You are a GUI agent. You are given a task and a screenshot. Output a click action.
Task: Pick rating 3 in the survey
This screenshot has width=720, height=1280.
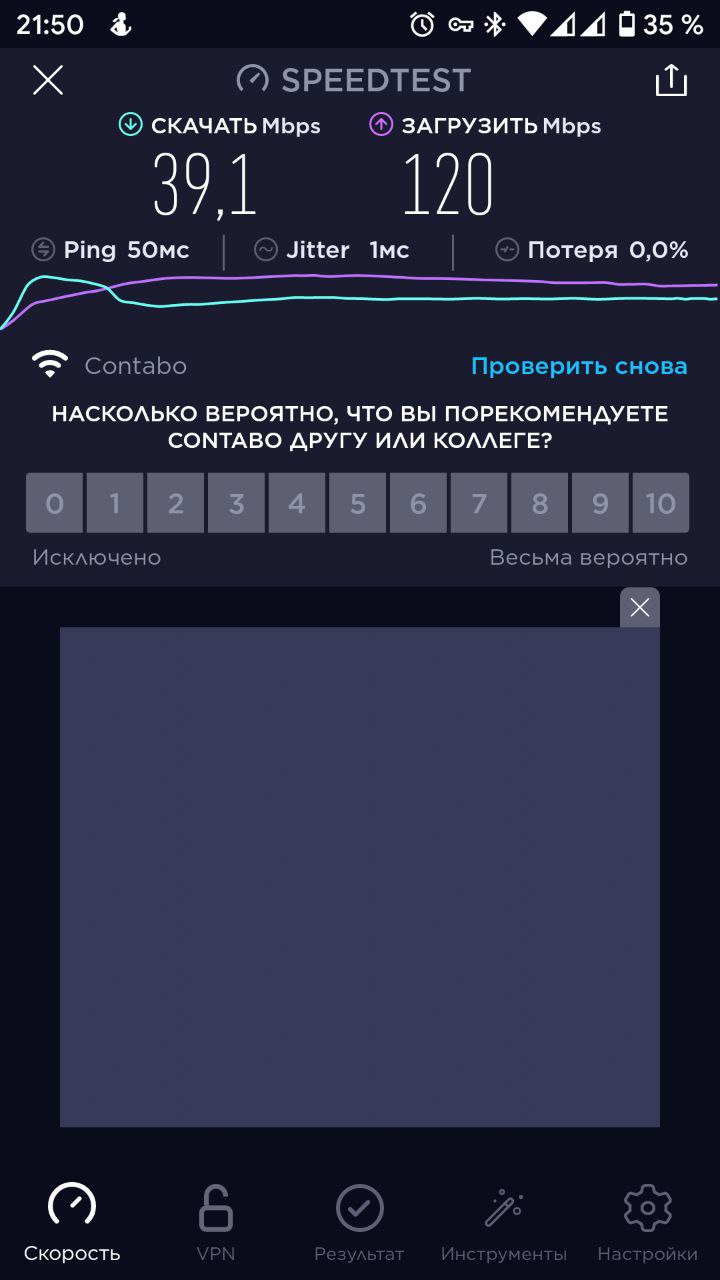[236, 503]
